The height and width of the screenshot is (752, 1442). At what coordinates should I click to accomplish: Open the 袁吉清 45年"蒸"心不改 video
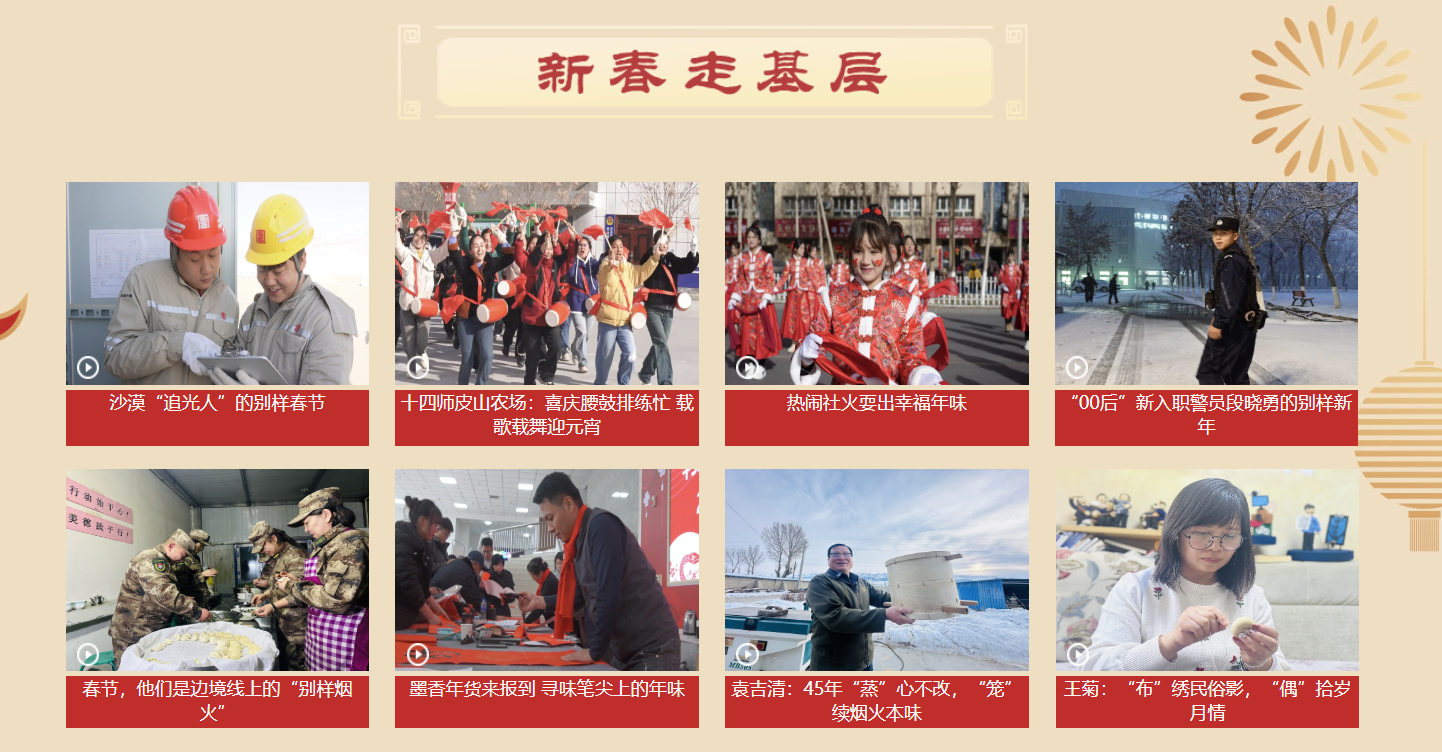pyautogui.click(x=876, y=570)
